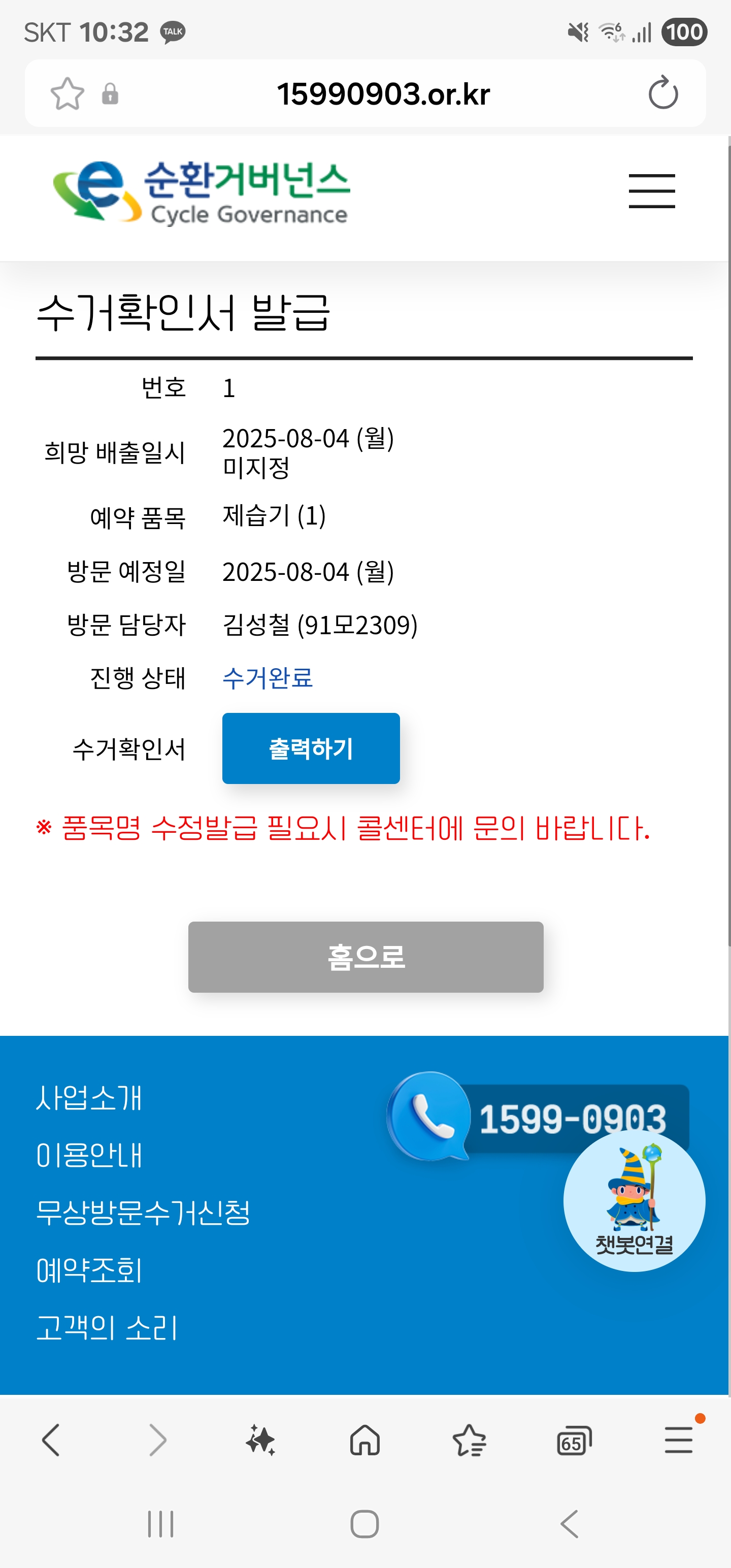The height and width of the screenshot is (1568, 731).
Task: Bookmark this page with the star icon
Action: [67, 94]
